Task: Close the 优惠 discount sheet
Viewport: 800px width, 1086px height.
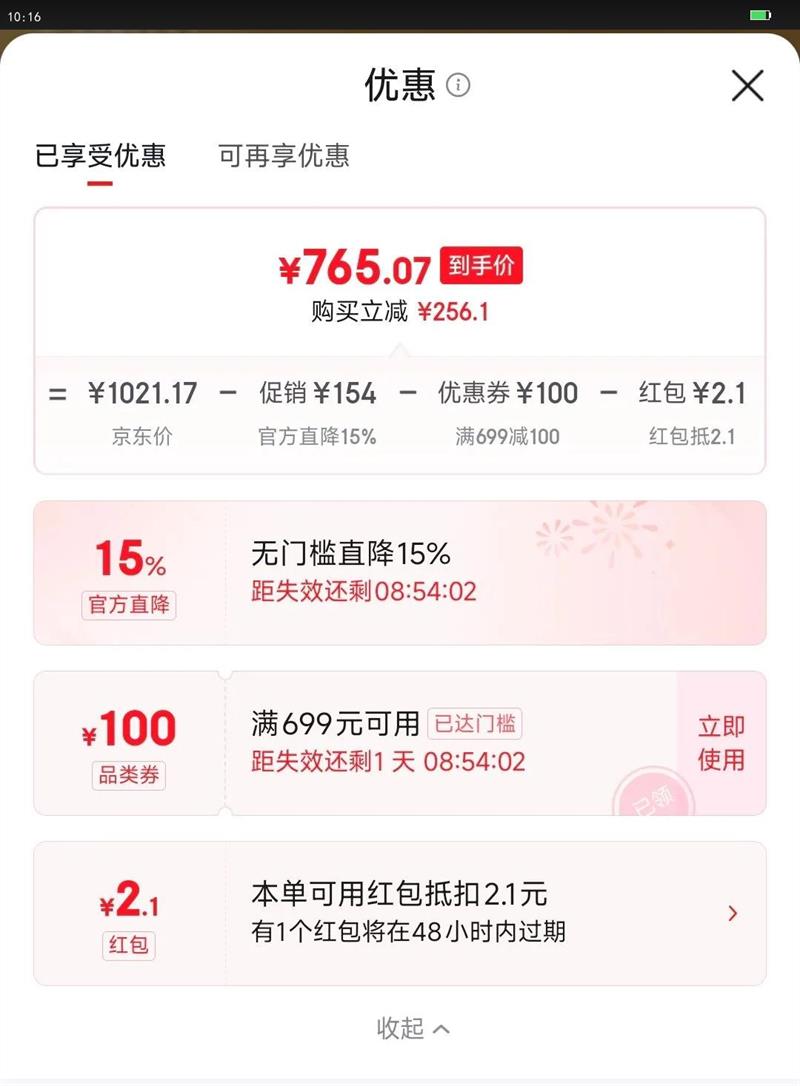Action: coord(747,85)
